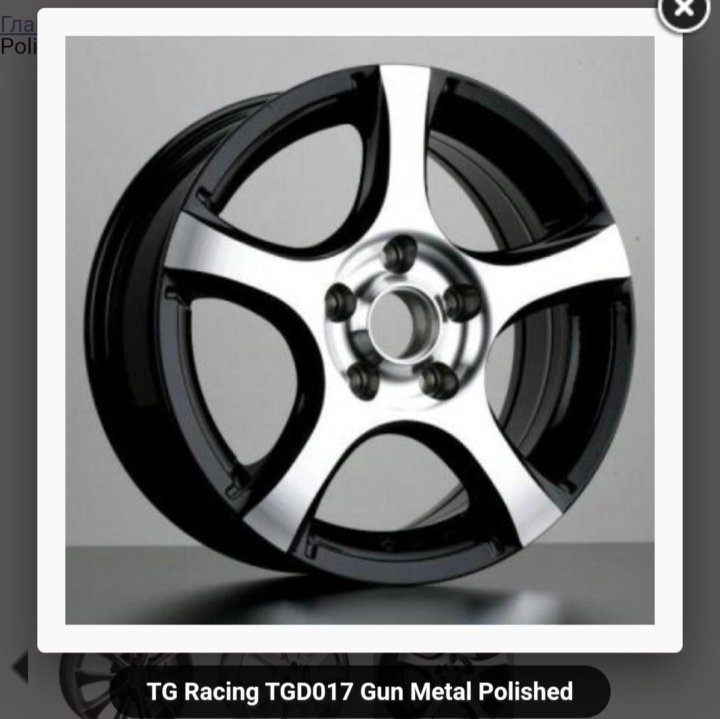Close the wheel image popup
Image resolution: width=720 pixels, height=719 pixels.
point(684,10)
